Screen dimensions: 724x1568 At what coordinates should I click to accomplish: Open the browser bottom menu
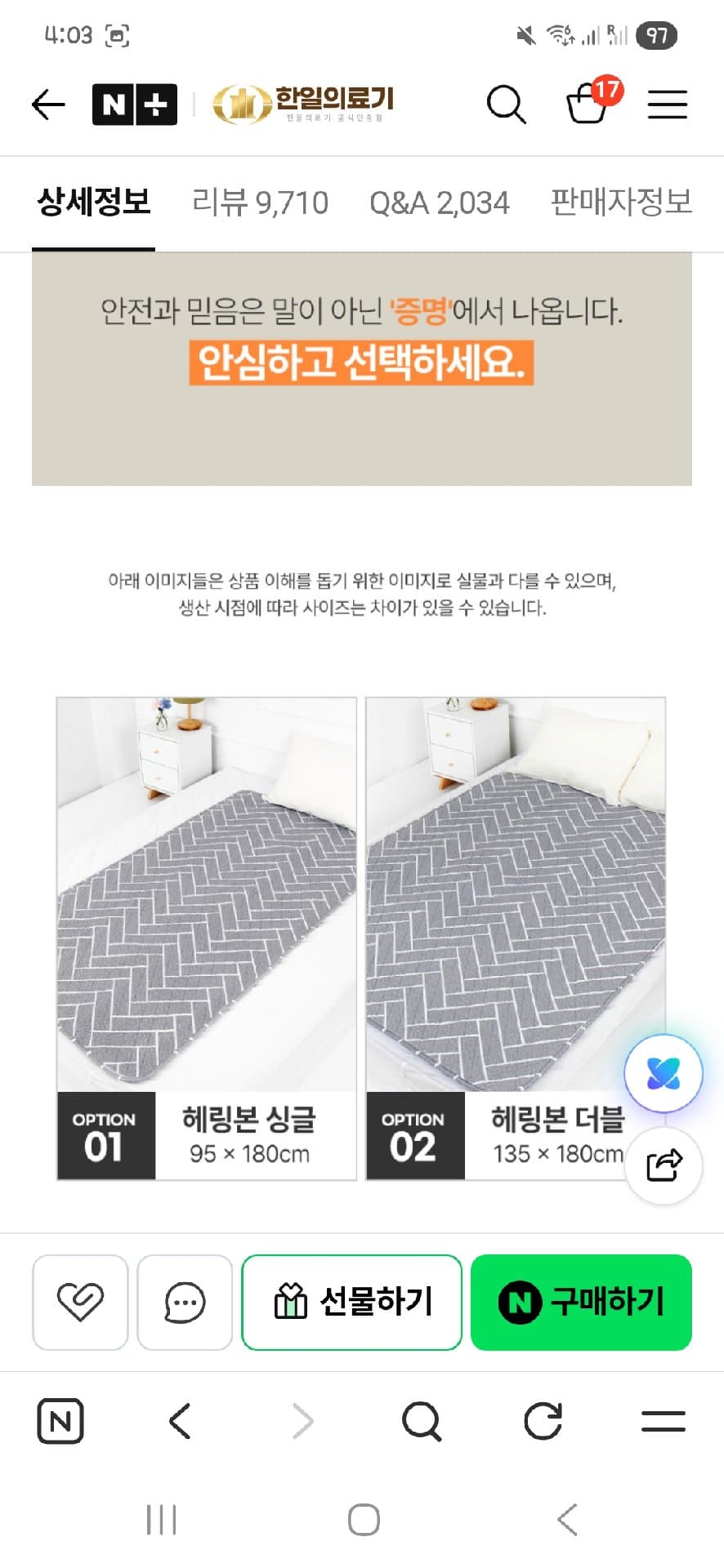click(x=663, y=1421)
